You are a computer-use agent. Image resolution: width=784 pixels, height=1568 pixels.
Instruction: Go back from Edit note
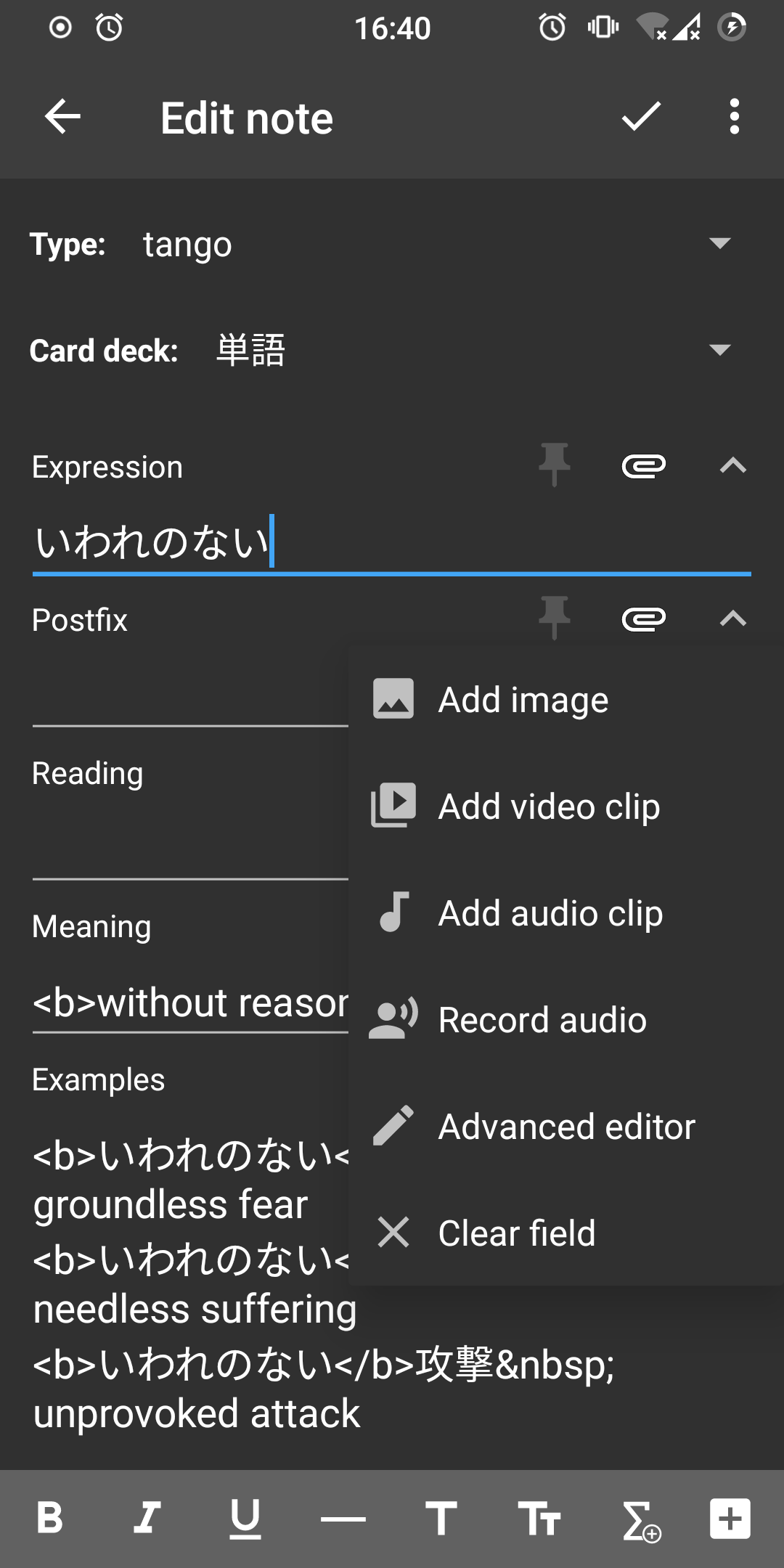[x=62, y=117]
